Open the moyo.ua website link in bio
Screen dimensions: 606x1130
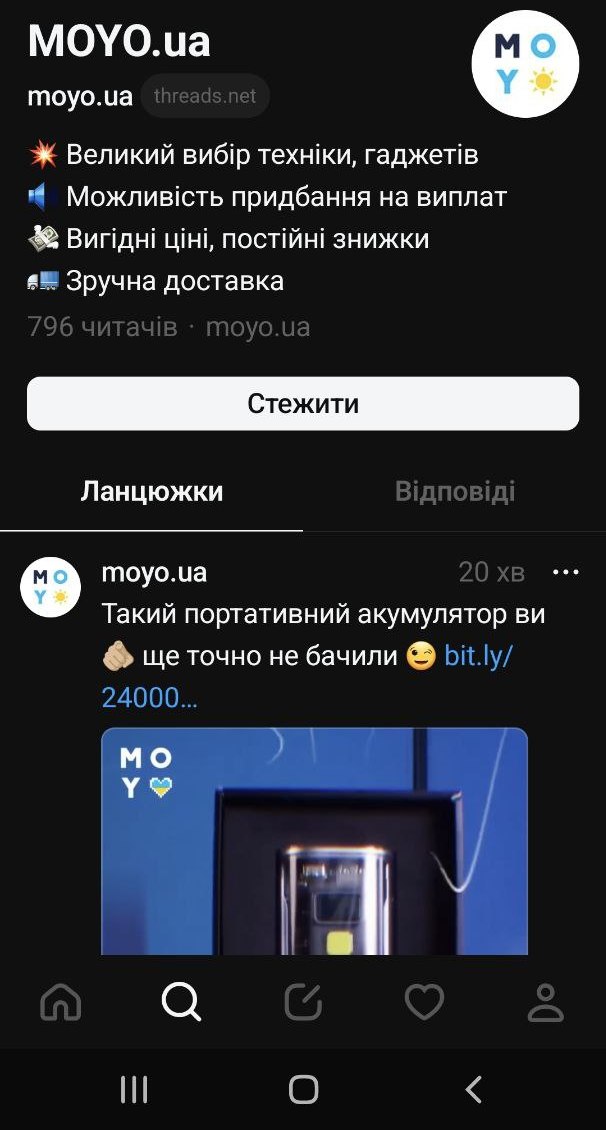point(258,327)
